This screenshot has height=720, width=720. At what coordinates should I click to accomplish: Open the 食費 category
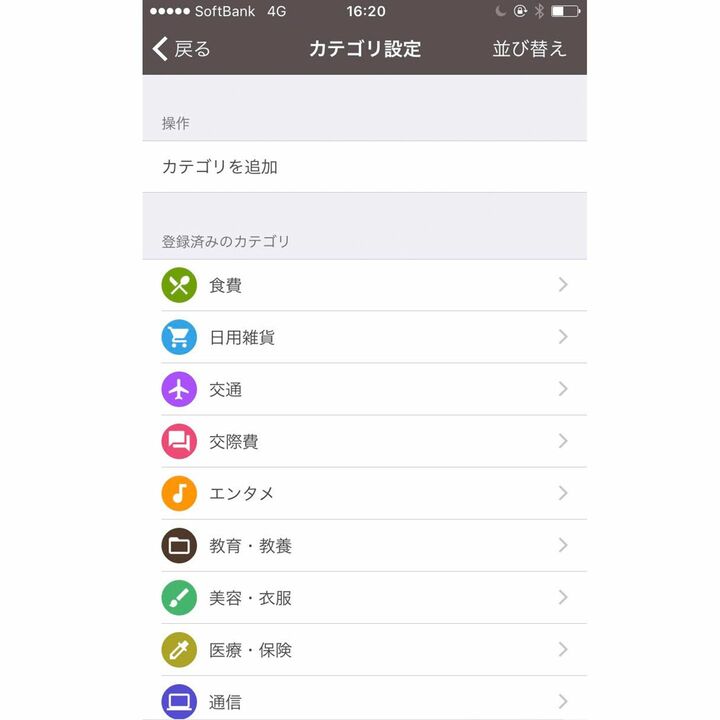pos(364,286)
